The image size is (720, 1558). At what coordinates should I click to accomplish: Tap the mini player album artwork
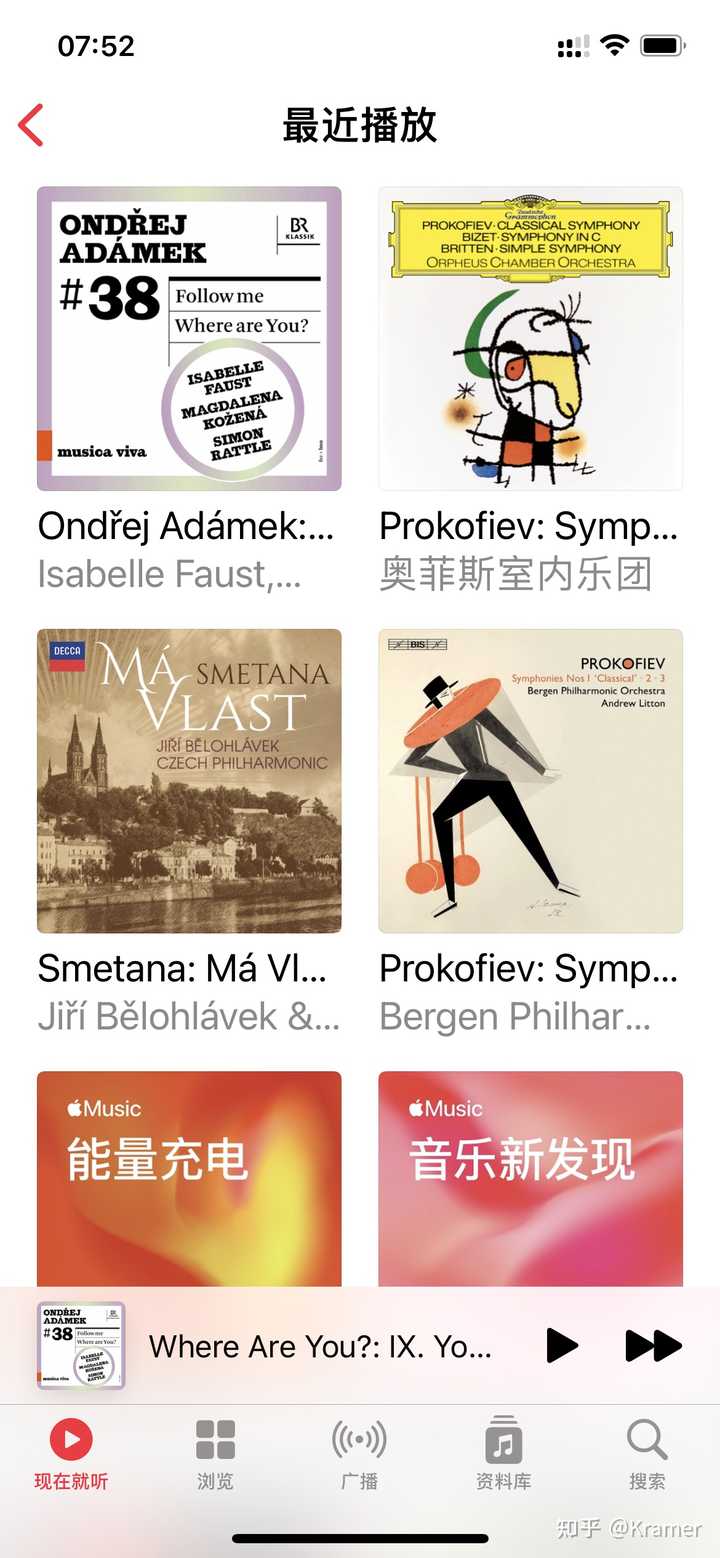(x=80, y=1346)
